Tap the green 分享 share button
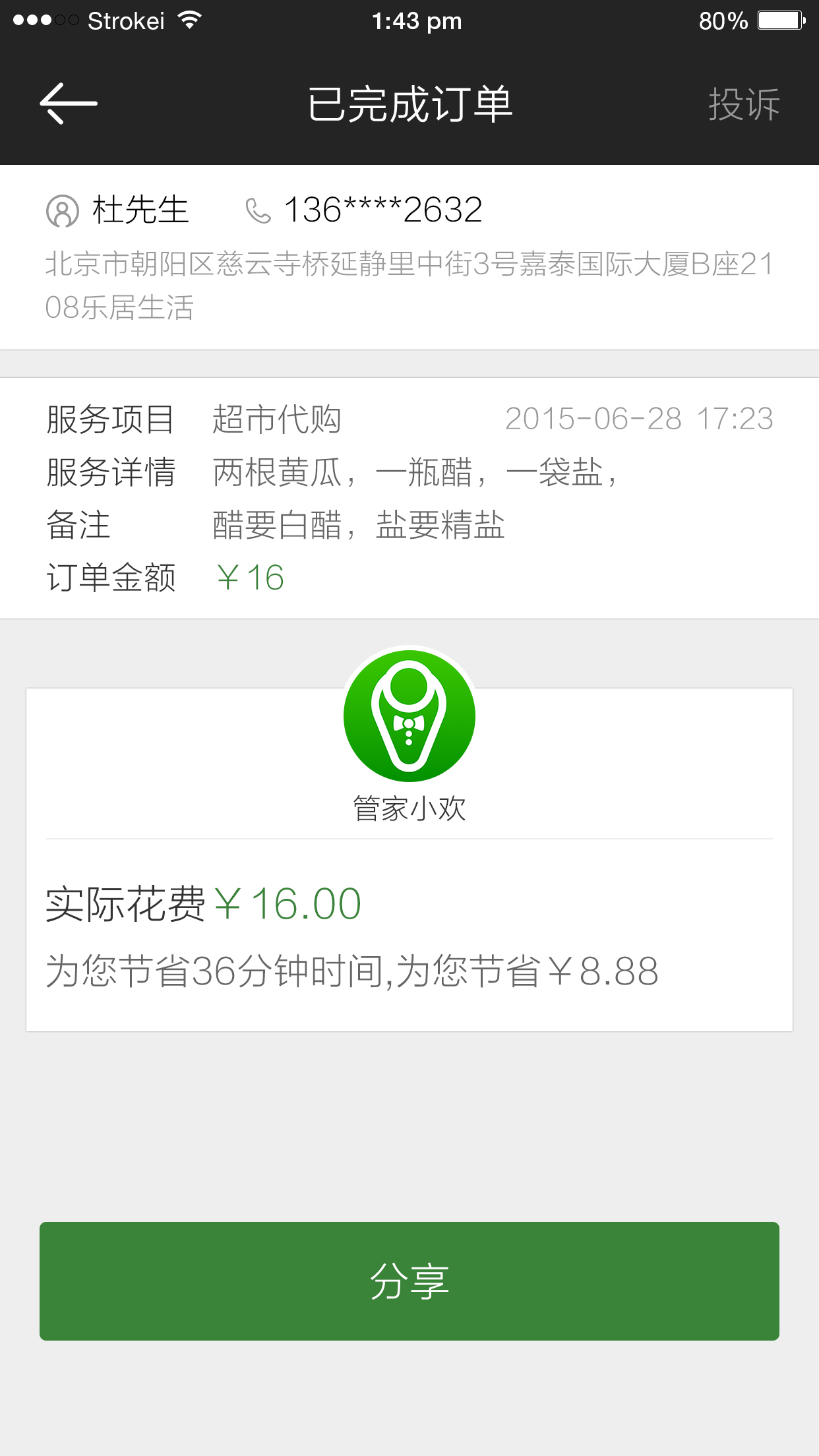This screenshot has height=1456, width=819. pyautogui.click(x=409, y=1281)
